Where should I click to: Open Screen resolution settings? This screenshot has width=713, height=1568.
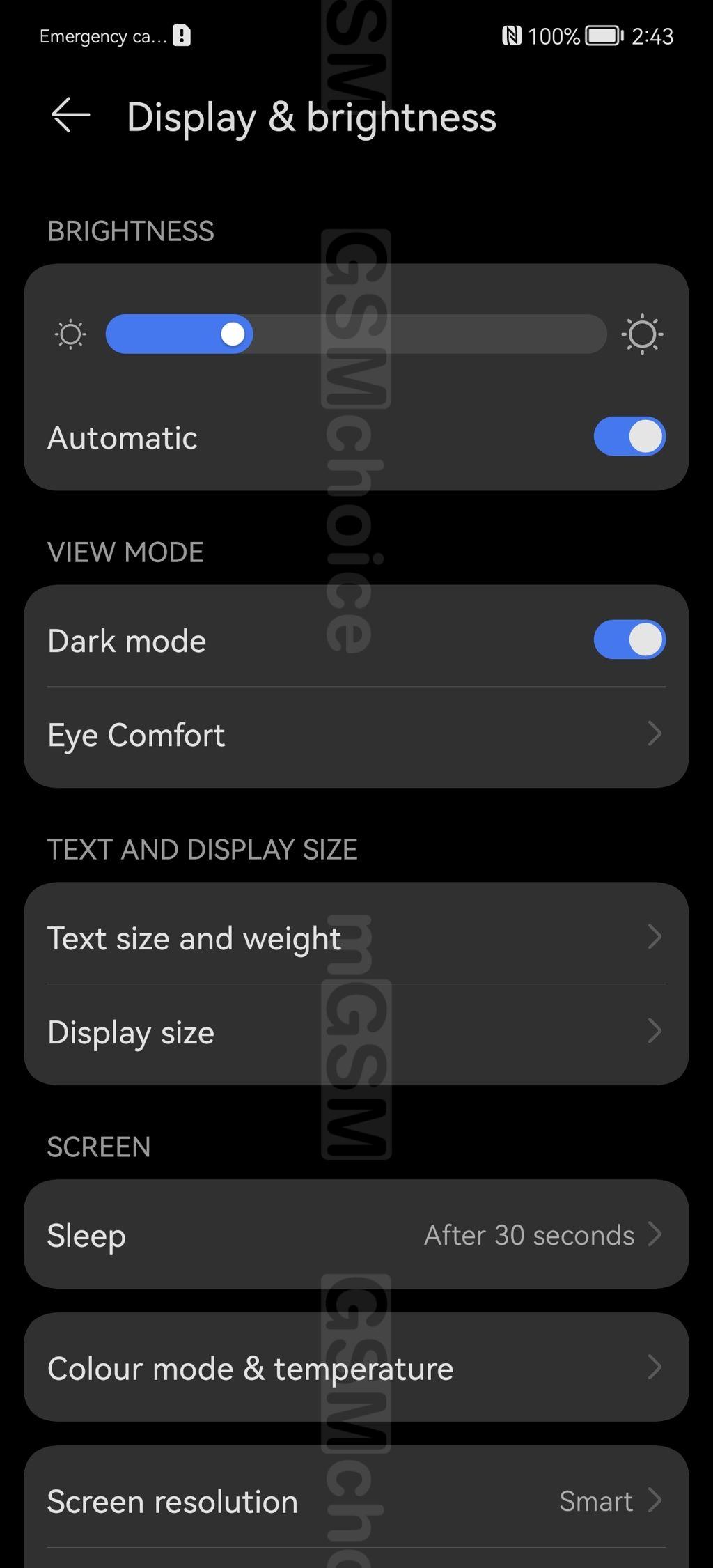[356, 1501]
